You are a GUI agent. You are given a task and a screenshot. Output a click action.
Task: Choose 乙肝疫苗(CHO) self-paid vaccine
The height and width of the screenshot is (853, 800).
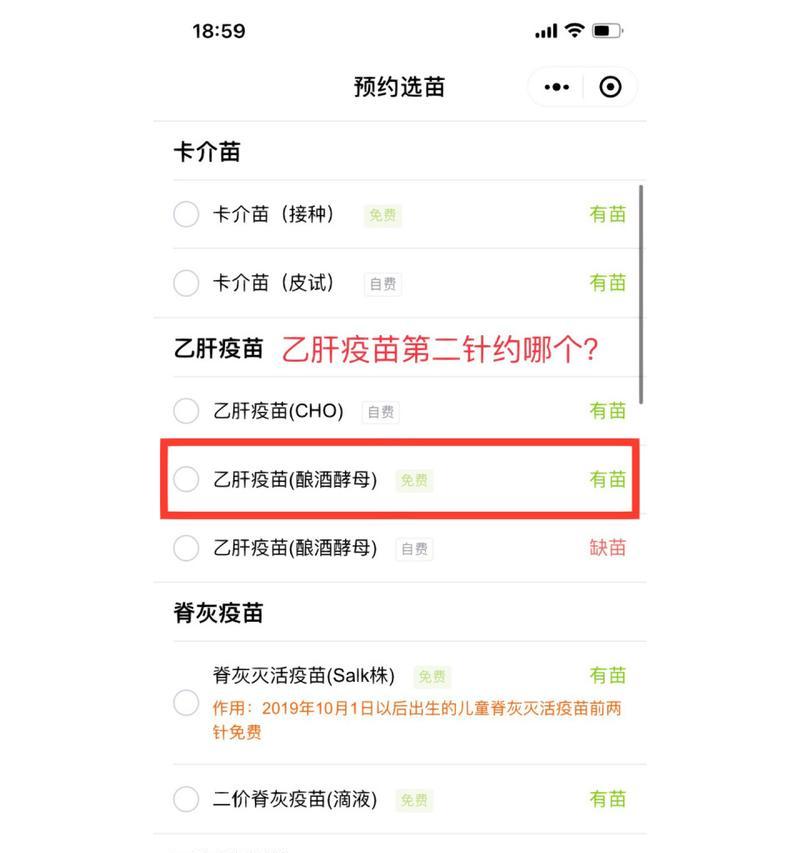(x=186, y=411)
